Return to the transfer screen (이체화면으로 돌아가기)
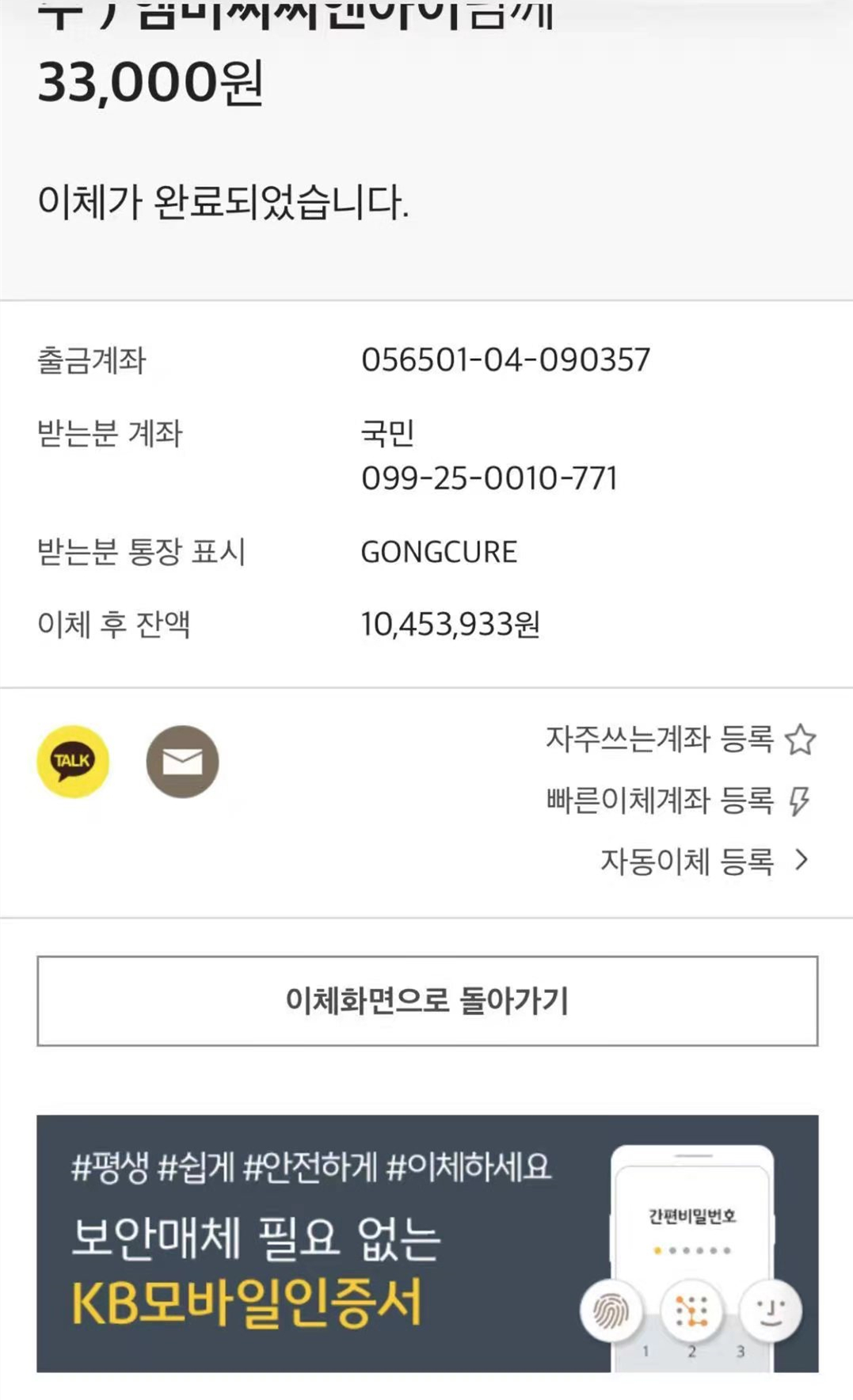Image resolution: width=853 pixels, height=1400 pixels. click(x=427, y=1001)
